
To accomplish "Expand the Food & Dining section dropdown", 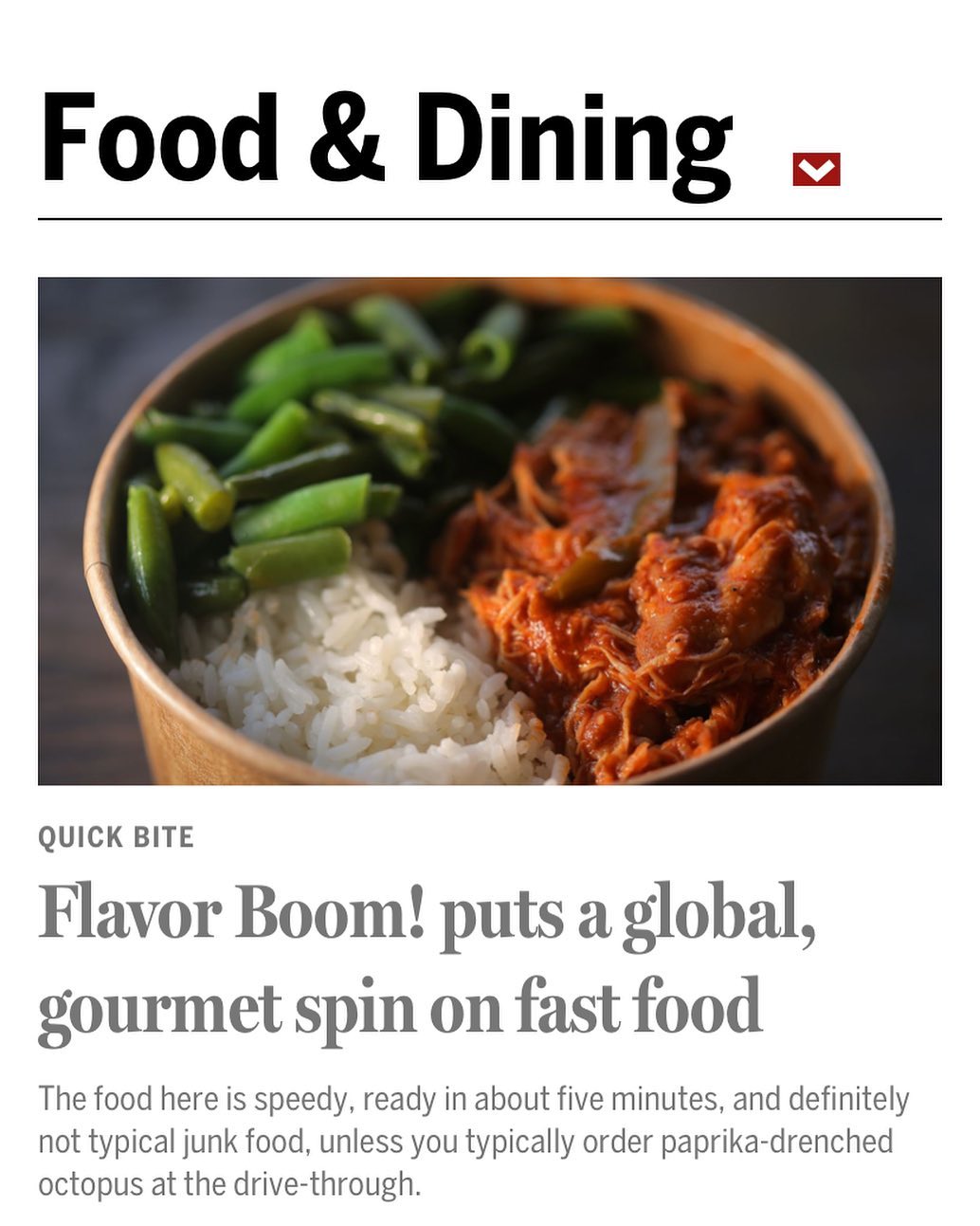I will 816,170.
